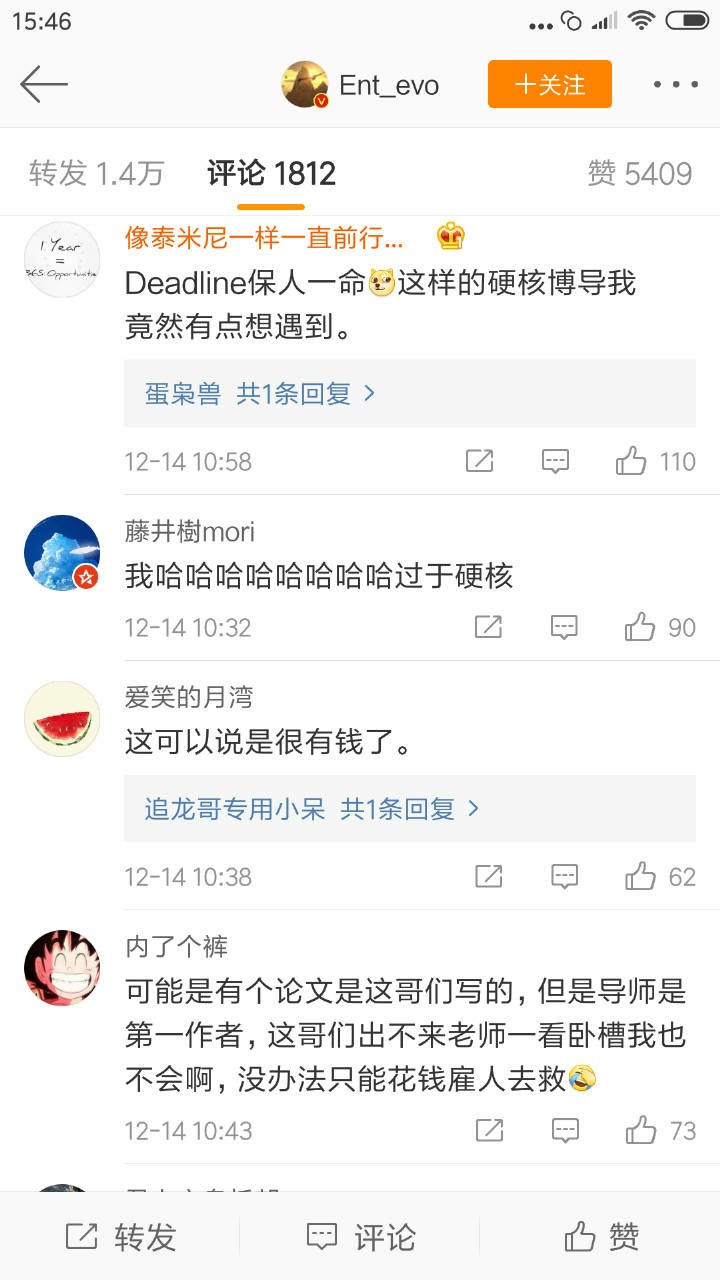
Task: View 内了个裤's profile by username
Action: [177, 946]
